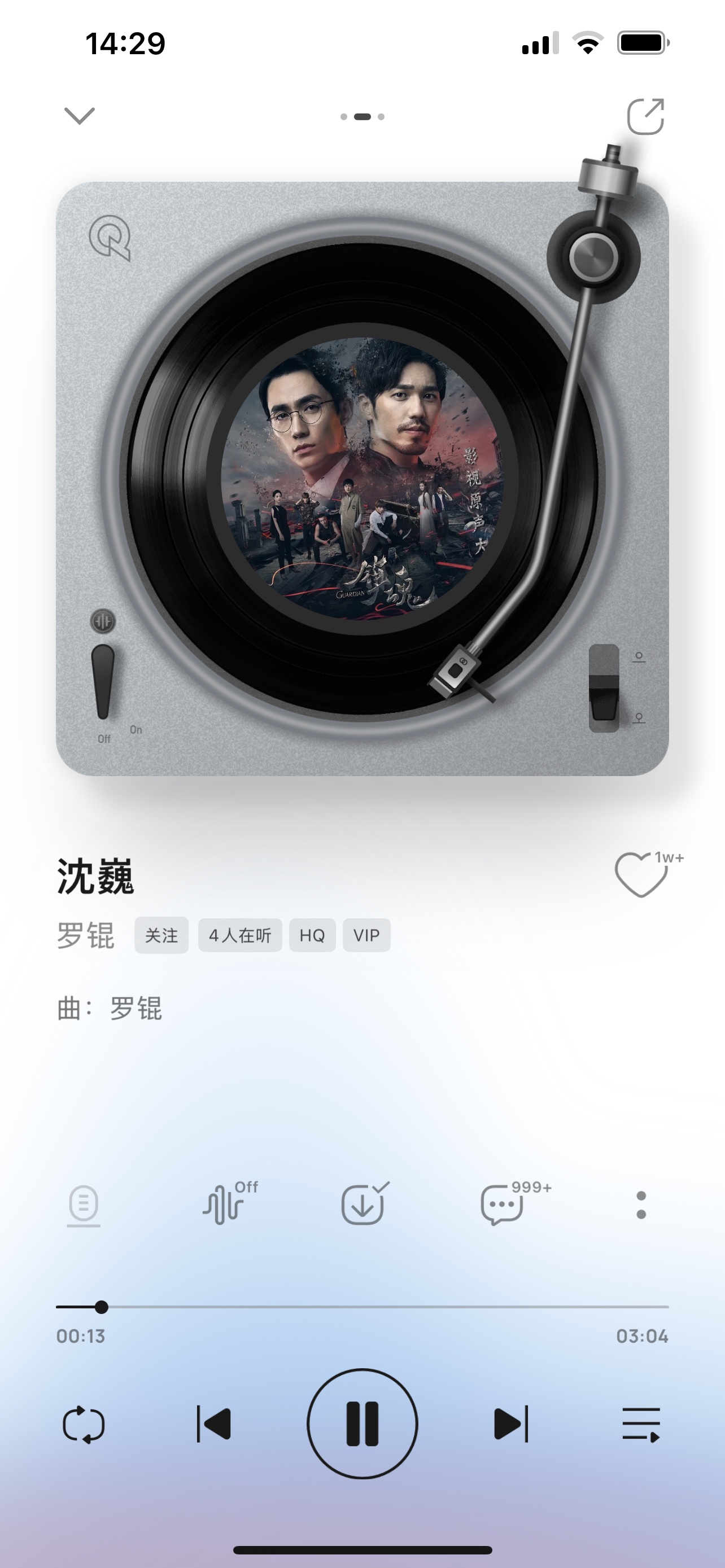
Task: Skip to the previous track
Action: point(213,1424)
